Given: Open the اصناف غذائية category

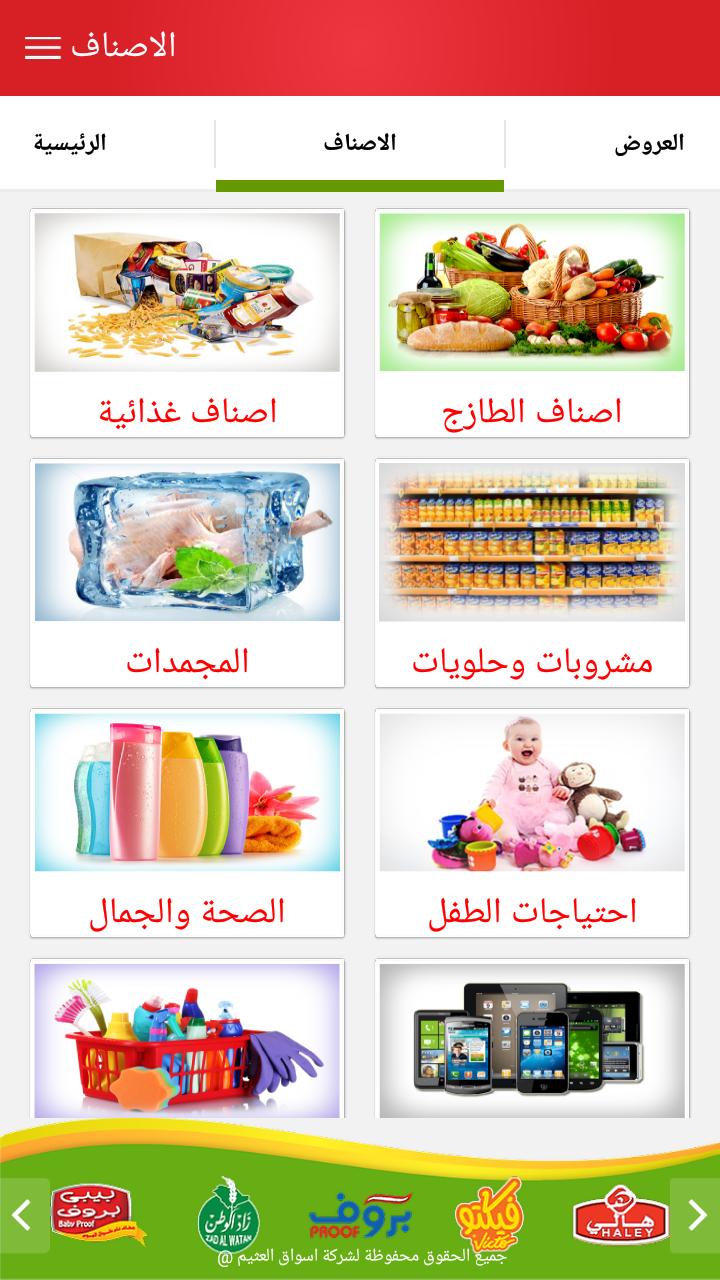Looking at the screenshot, I should tap(187, 323).
